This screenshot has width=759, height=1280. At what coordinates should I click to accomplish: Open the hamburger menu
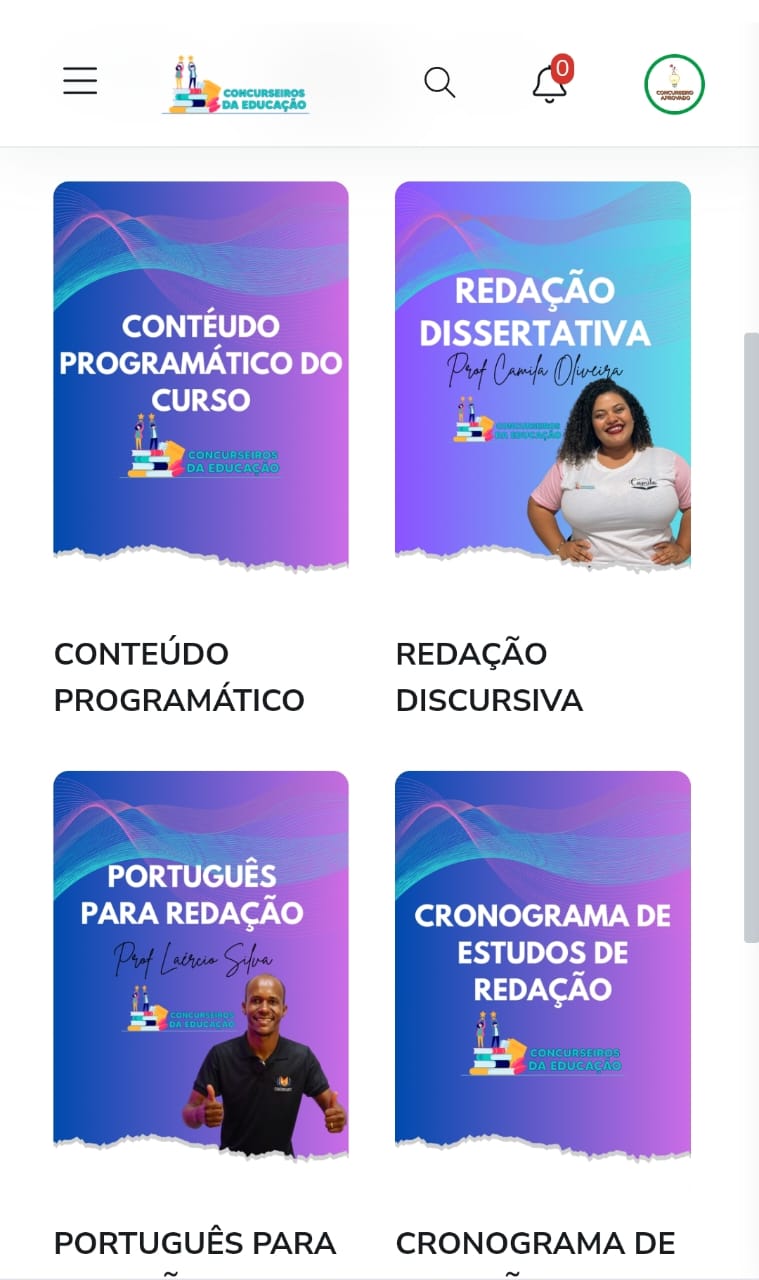[x=80, y=81]
